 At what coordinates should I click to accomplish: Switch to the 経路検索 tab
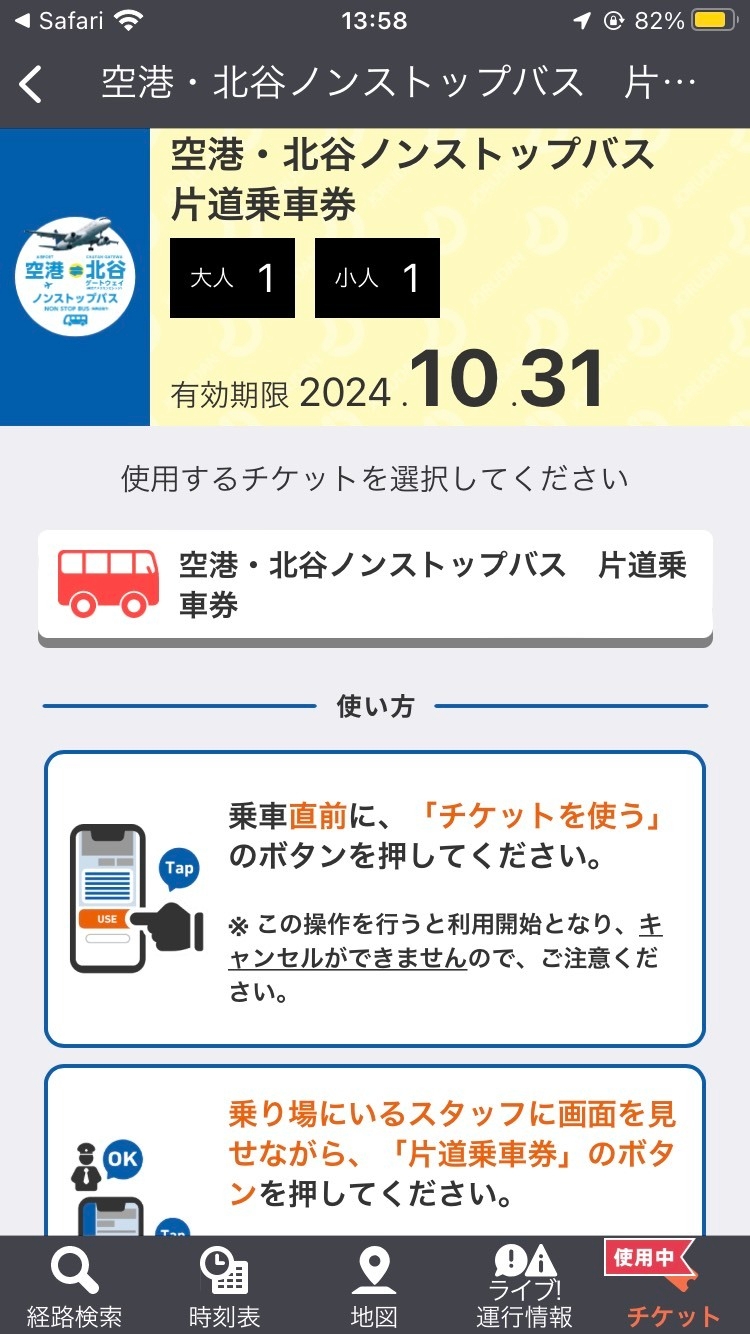[x=74, y=1286]
